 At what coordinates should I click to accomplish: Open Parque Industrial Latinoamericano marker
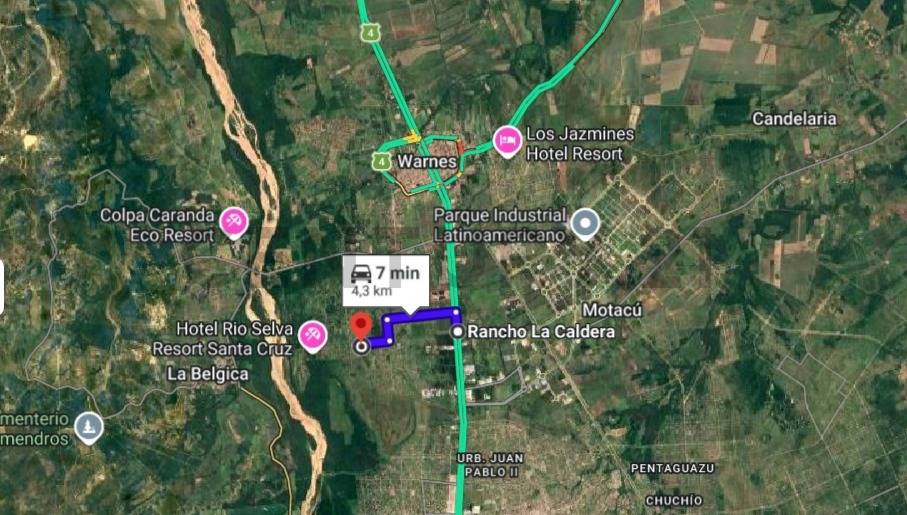coord(585,224)
